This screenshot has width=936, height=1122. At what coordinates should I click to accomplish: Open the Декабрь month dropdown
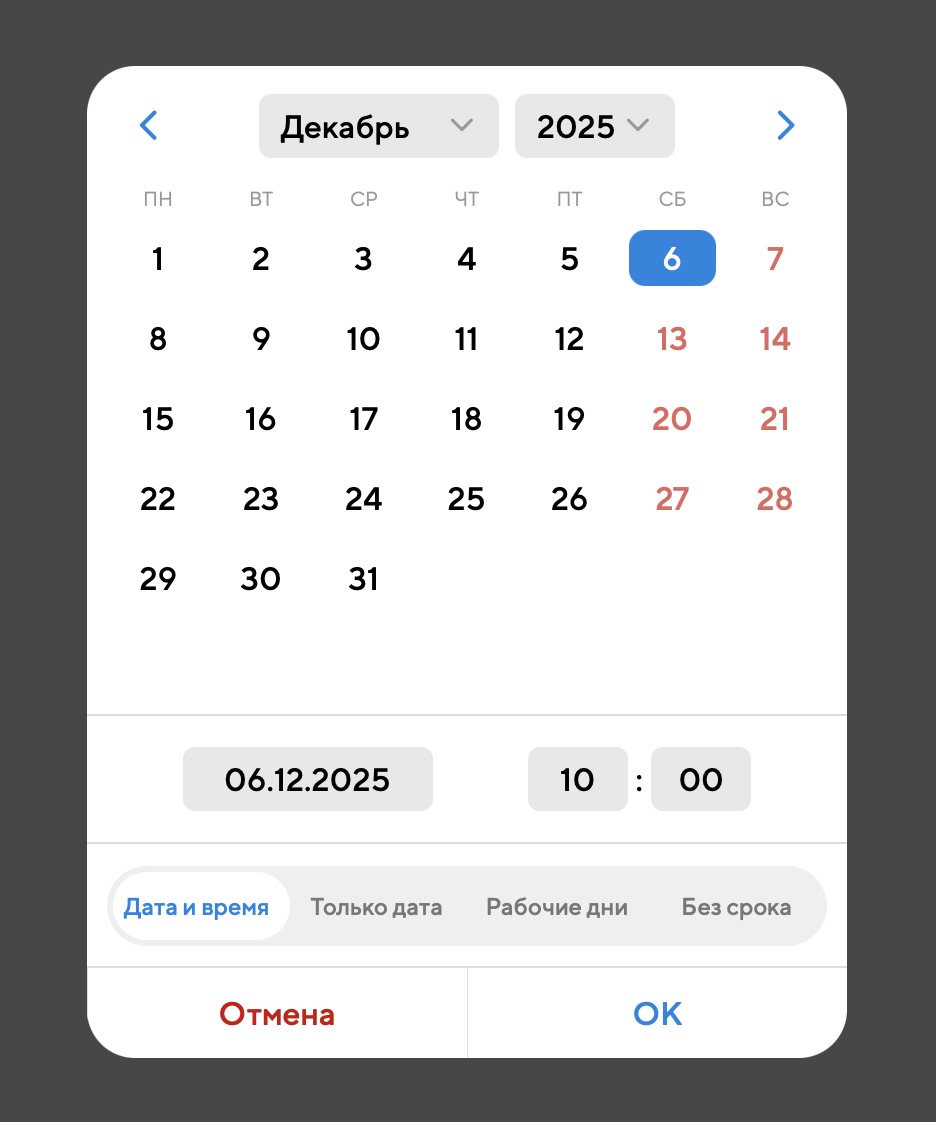click(x=378, y=126)
